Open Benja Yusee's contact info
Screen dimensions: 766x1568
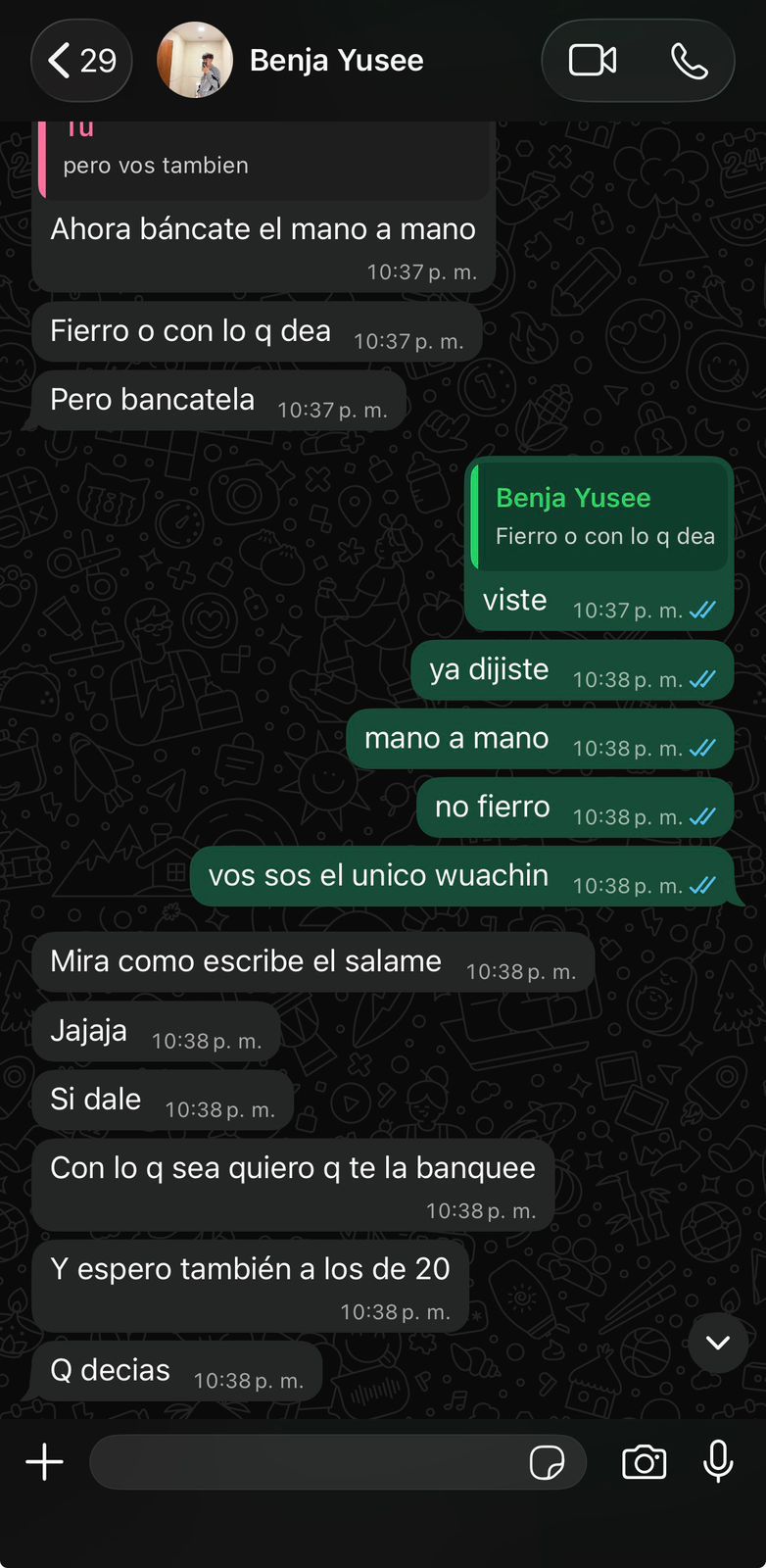(337, 61)
